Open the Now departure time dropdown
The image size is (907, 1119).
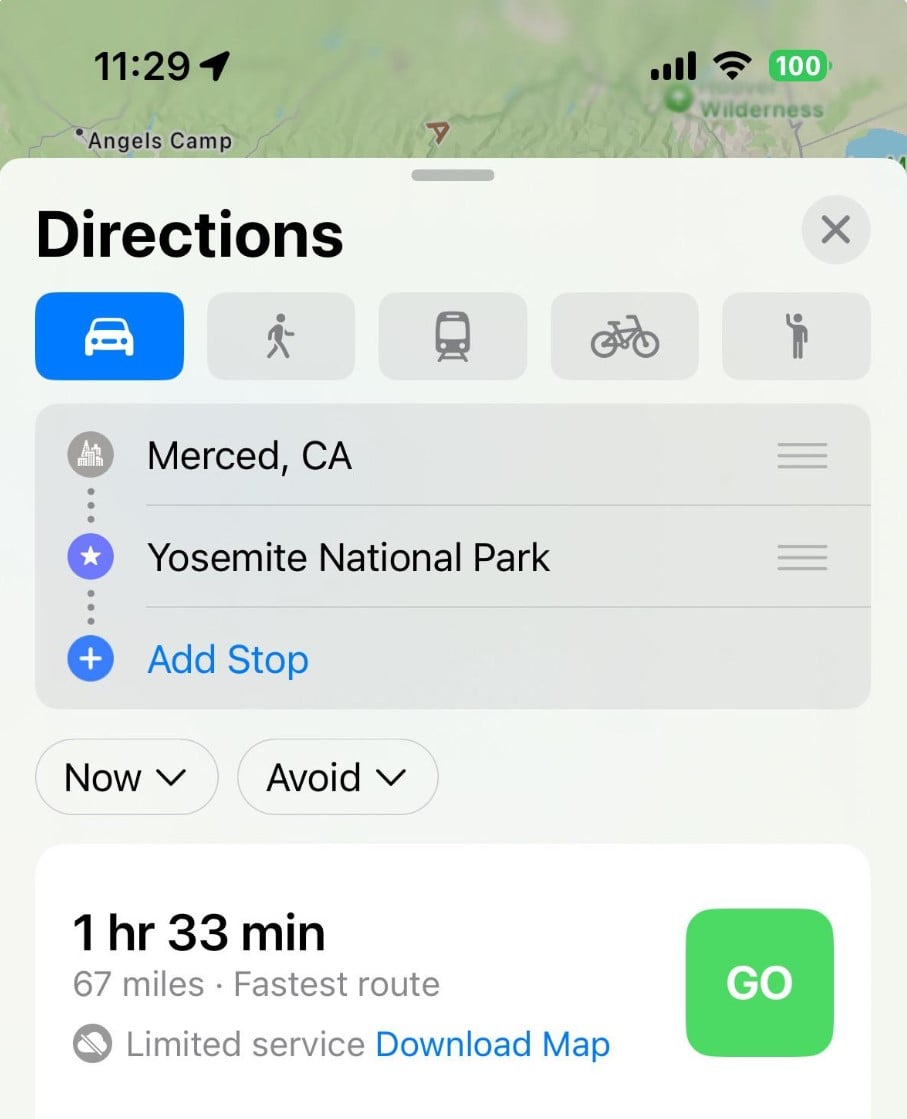tap(126, 777)
